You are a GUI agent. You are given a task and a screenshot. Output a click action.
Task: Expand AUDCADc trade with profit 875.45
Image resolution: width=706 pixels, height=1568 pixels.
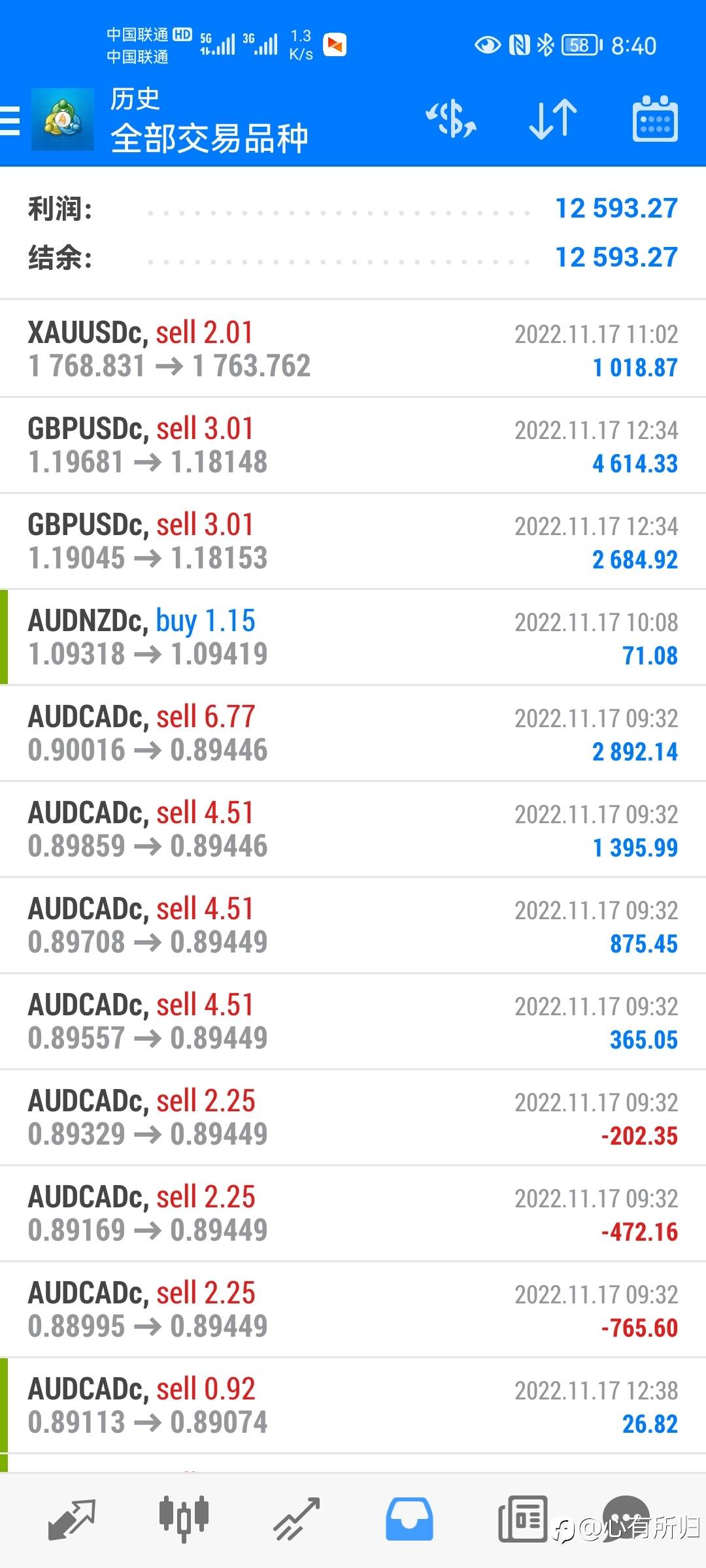pyautogui.click(x=353, y=925)
